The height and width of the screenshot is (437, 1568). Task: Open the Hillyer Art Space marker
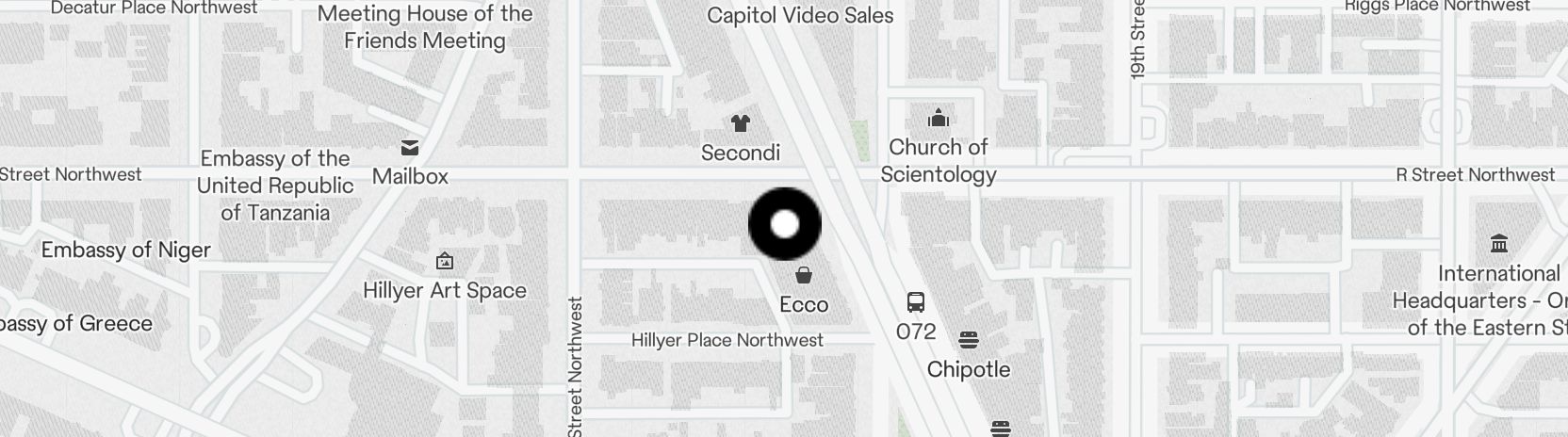[x=445, y=261]
